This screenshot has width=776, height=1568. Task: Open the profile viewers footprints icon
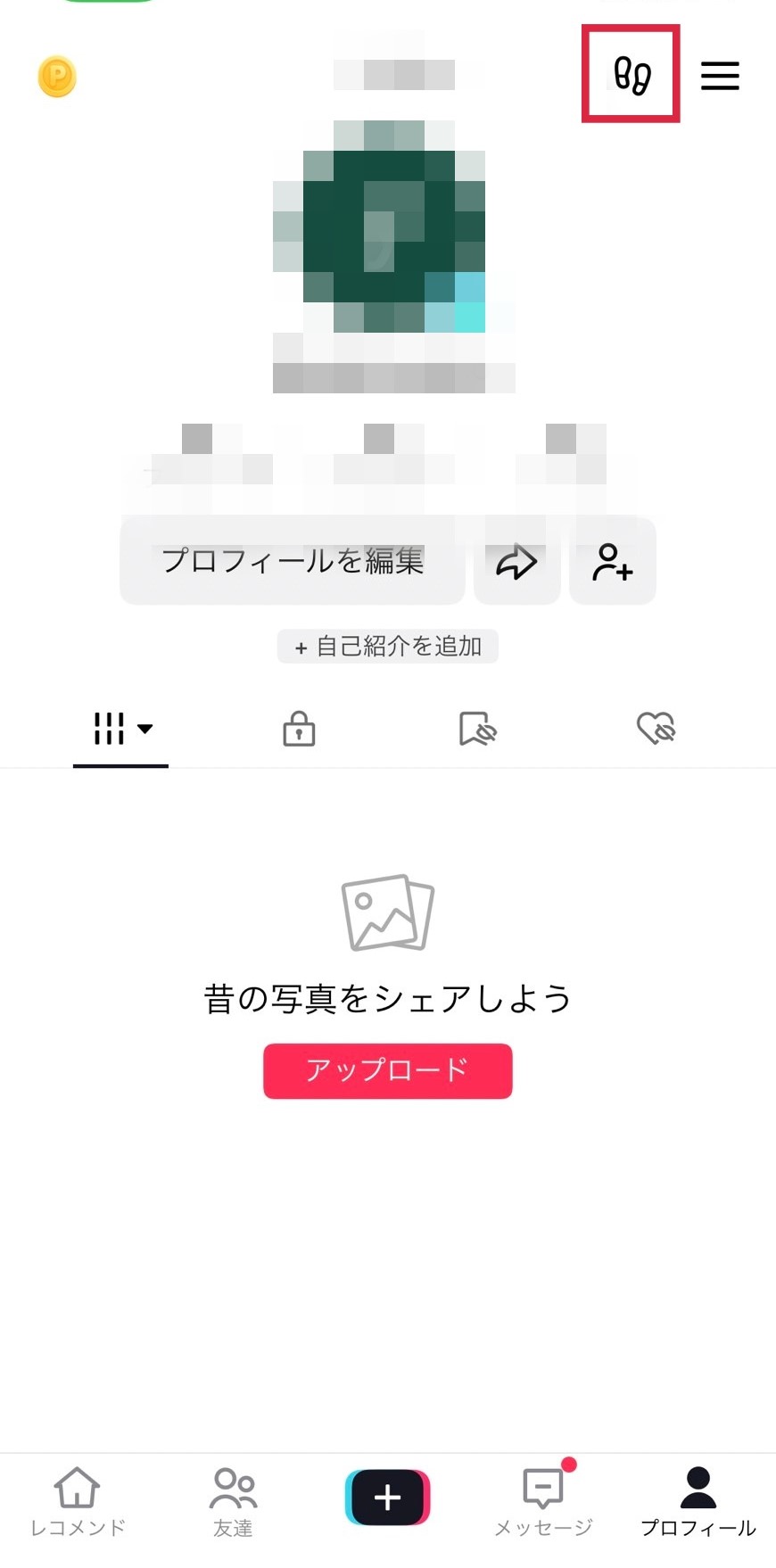click(x=631, y=75)
